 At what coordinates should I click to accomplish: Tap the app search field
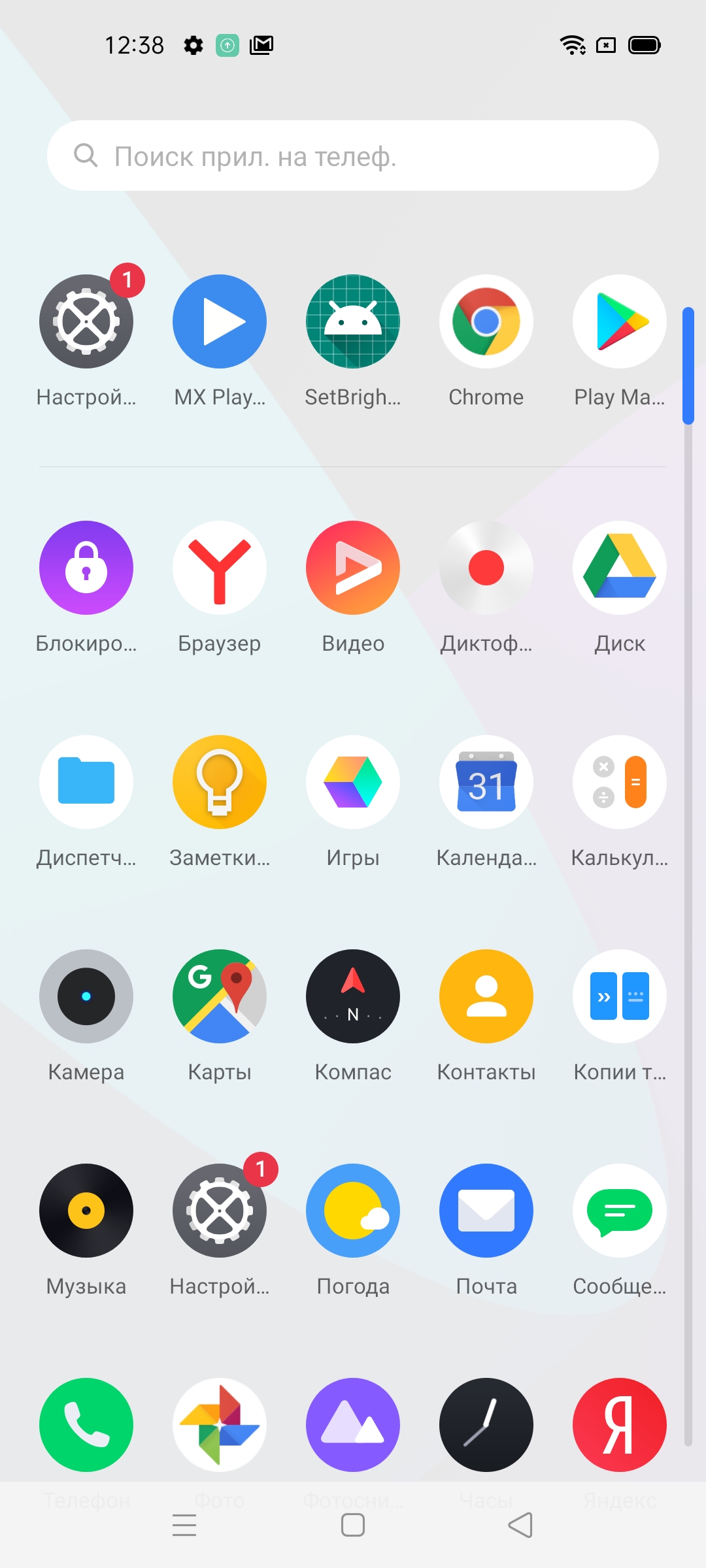pyautogui.click(x=353, y=155)
